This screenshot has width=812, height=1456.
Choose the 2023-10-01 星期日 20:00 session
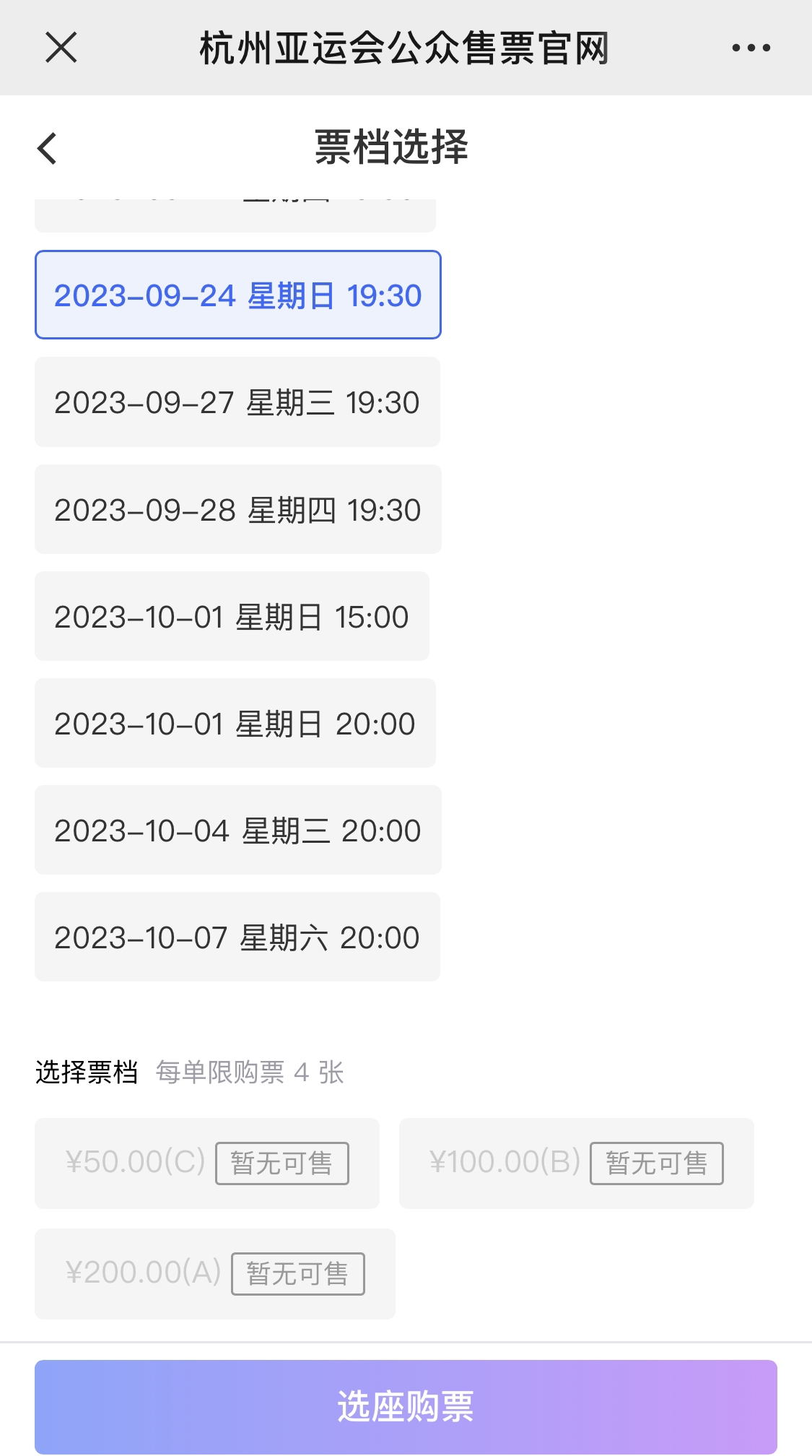[235, 724]
